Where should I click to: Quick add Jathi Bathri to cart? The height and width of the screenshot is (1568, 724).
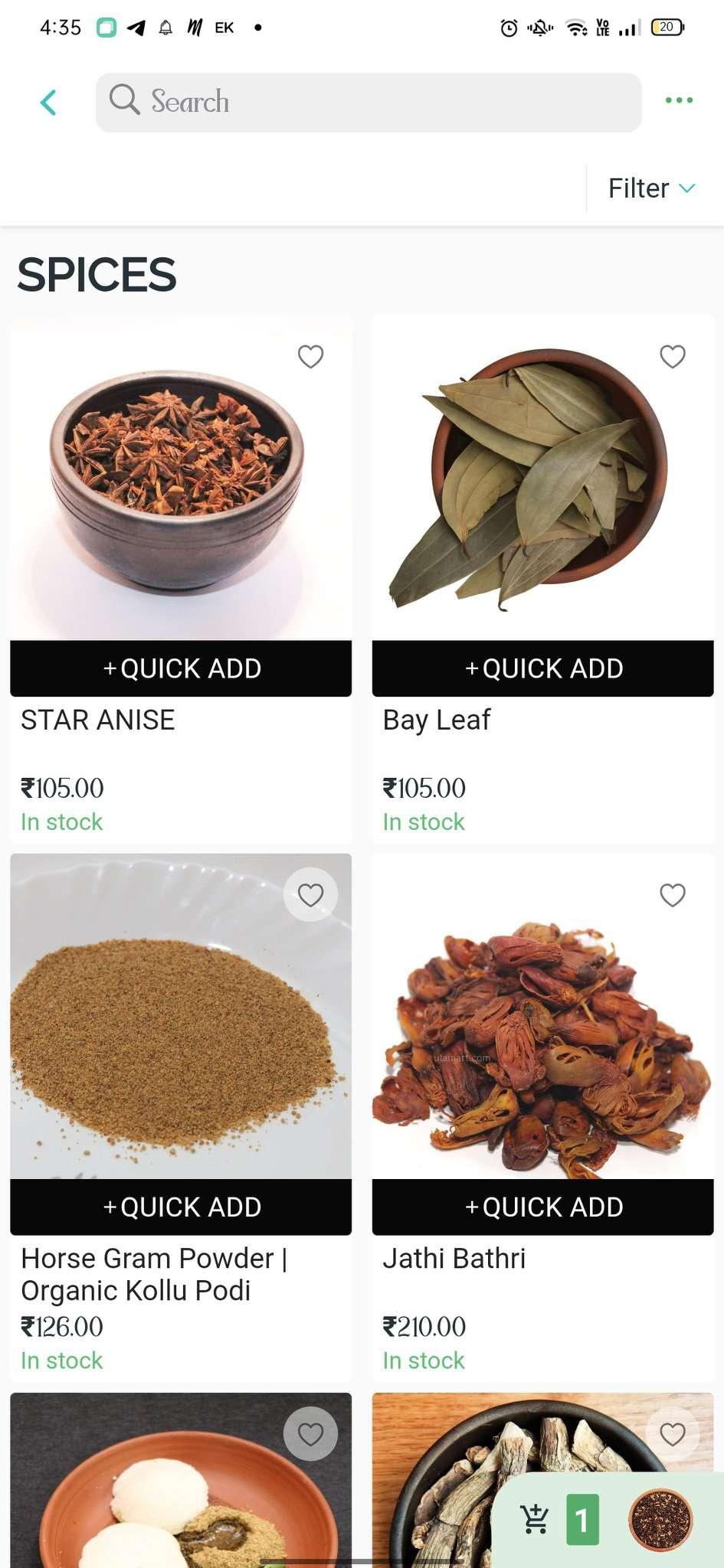(542, 1207)
